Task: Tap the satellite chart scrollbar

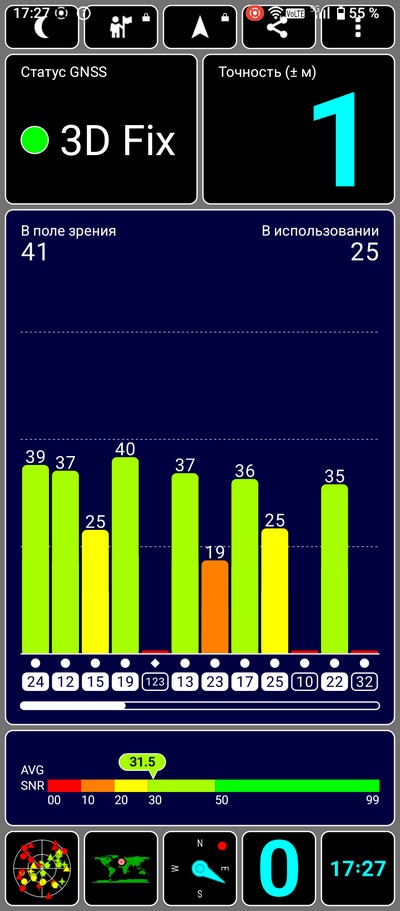Action: (199, 705)
